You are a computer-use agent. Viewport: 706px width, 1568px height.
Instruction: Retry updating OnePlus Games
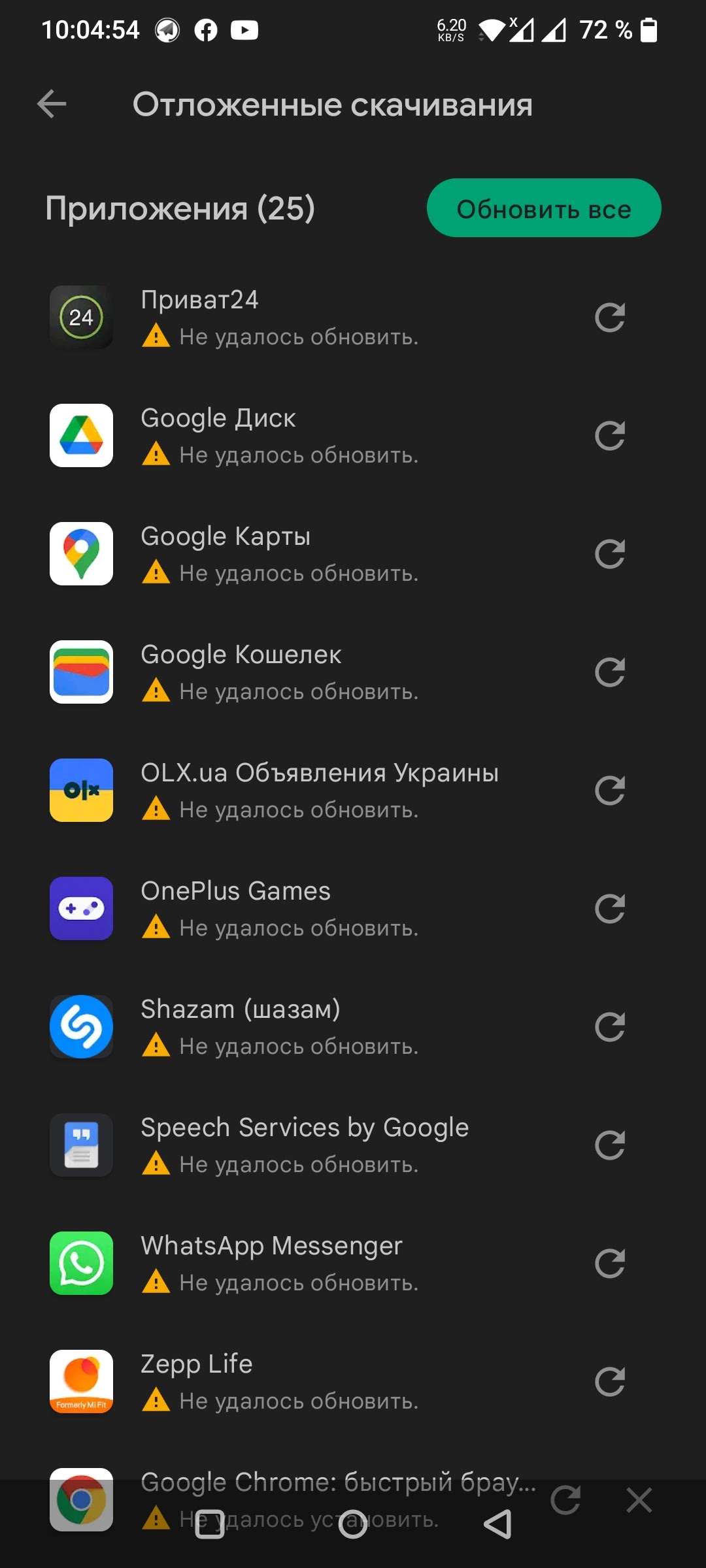tap(609, 909)
